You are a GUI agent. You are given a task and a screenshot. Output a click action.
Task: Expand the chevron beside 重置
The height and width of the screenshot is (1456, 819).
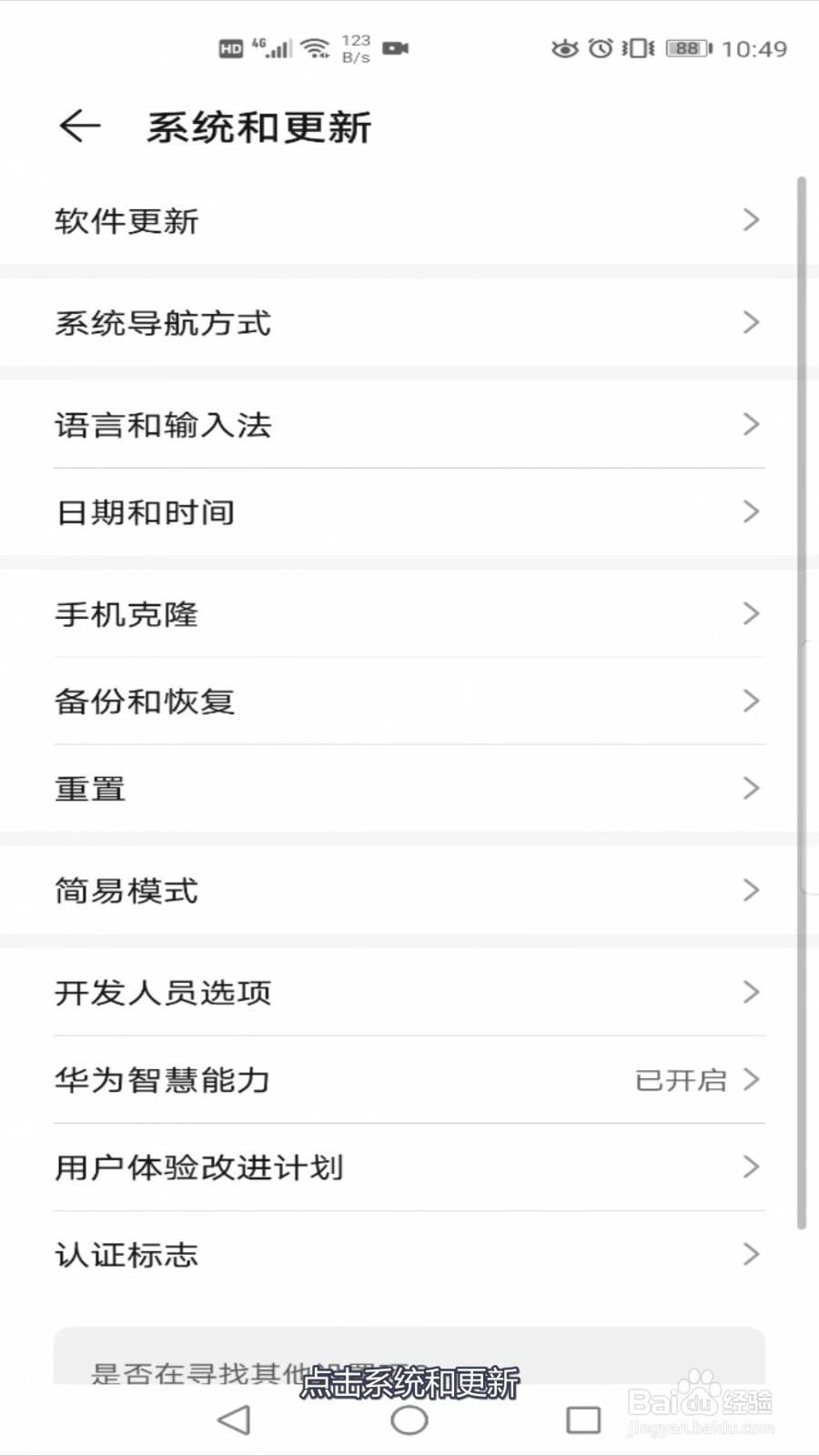(750, 788)
